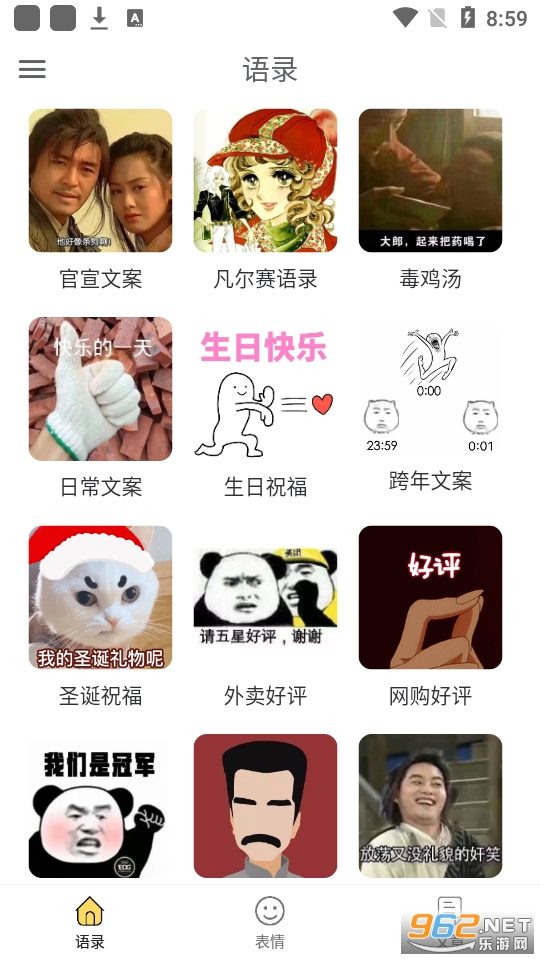
Task: Open the 我们是冠军 panda tile
Action: pyautogui.click(x=100, y=806)
